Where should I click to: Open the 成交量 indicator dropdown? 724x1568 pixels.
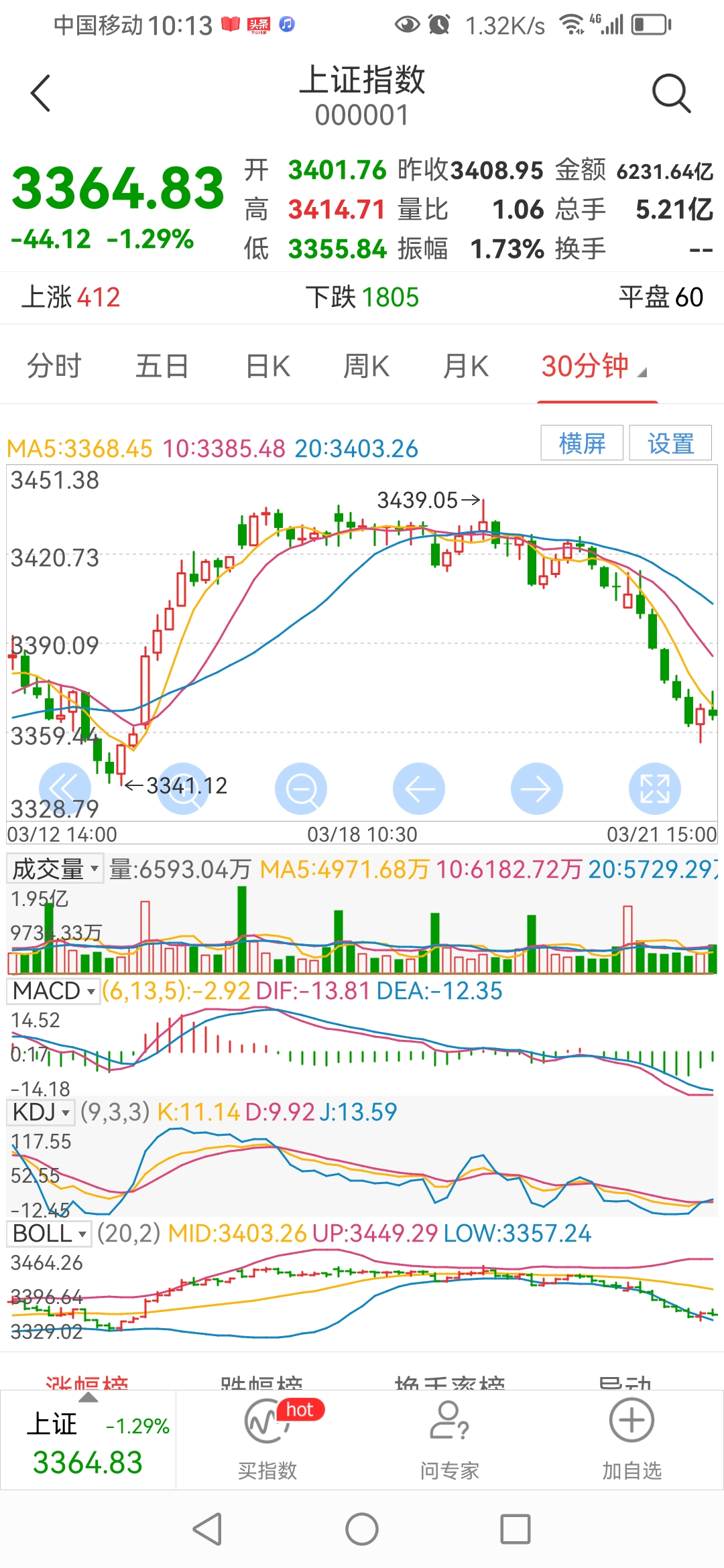54,869
